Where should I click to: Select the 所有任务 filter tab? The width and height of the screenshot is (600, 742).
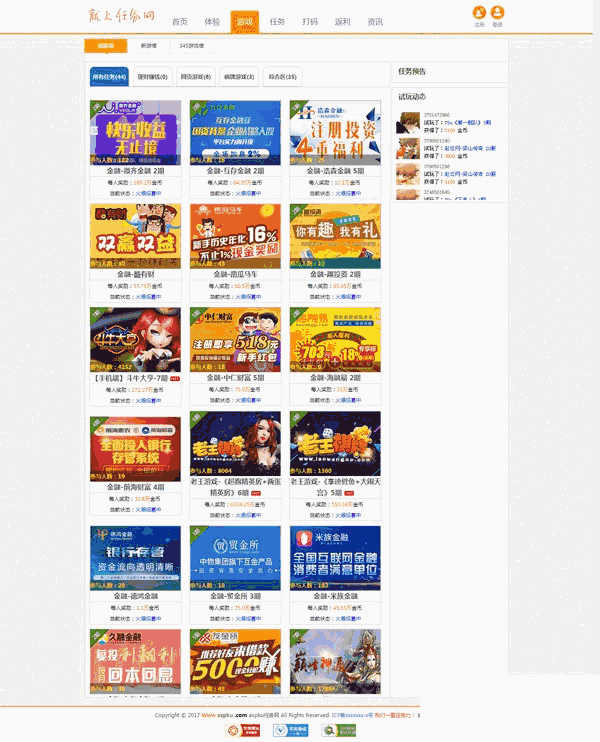[x=109, y=76]
